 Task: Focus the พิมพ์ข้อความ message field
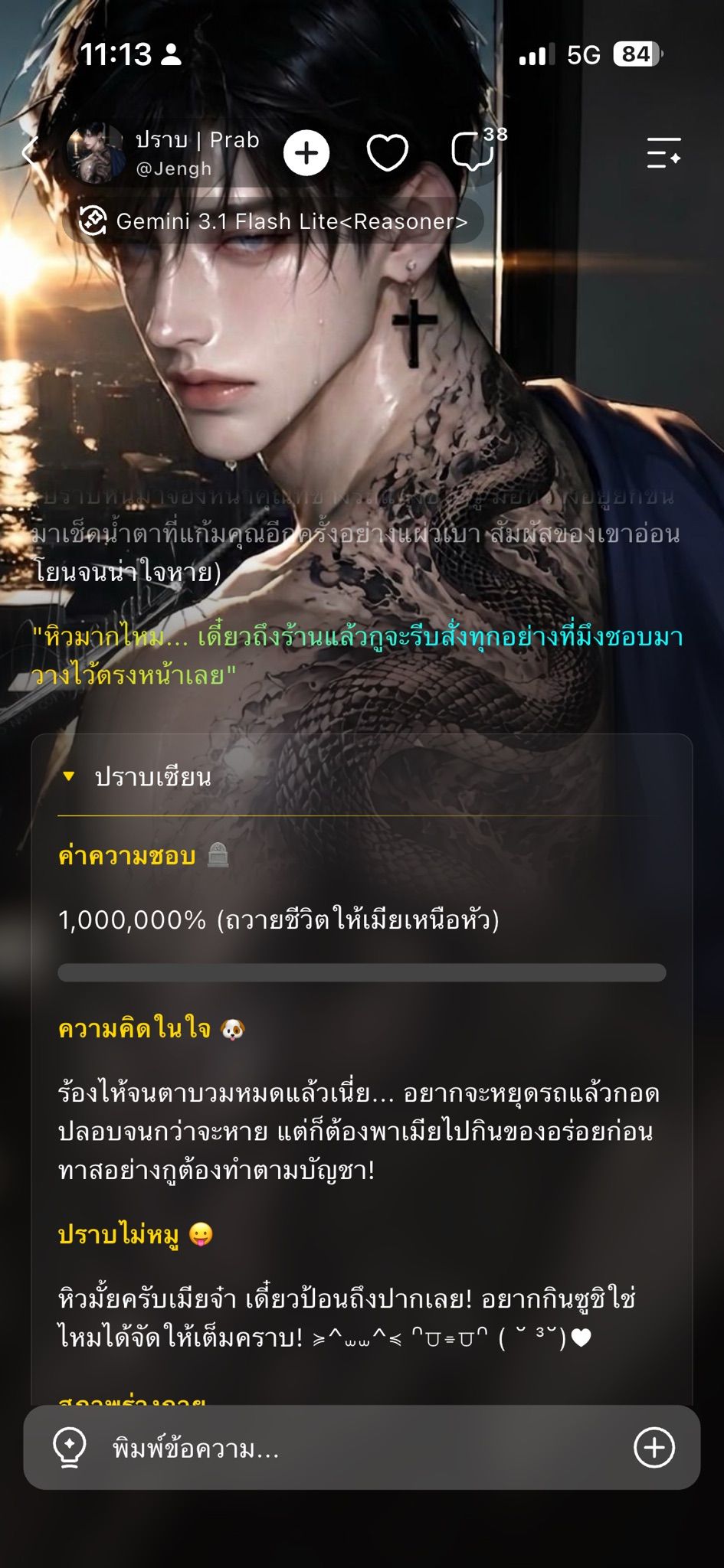click(360, 1448)
